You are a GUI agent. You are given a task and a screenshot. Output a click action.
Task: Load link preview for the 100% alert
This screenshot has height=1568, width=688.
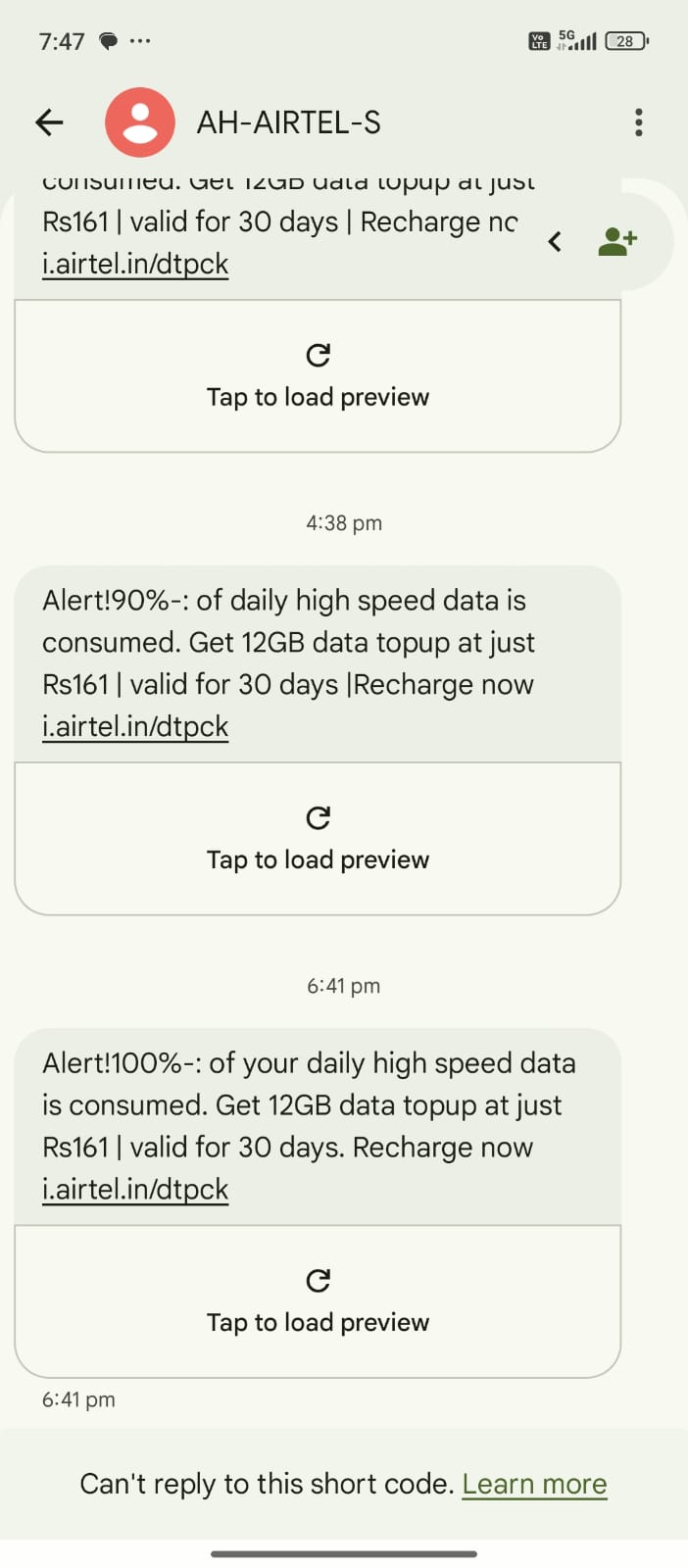318,1301
